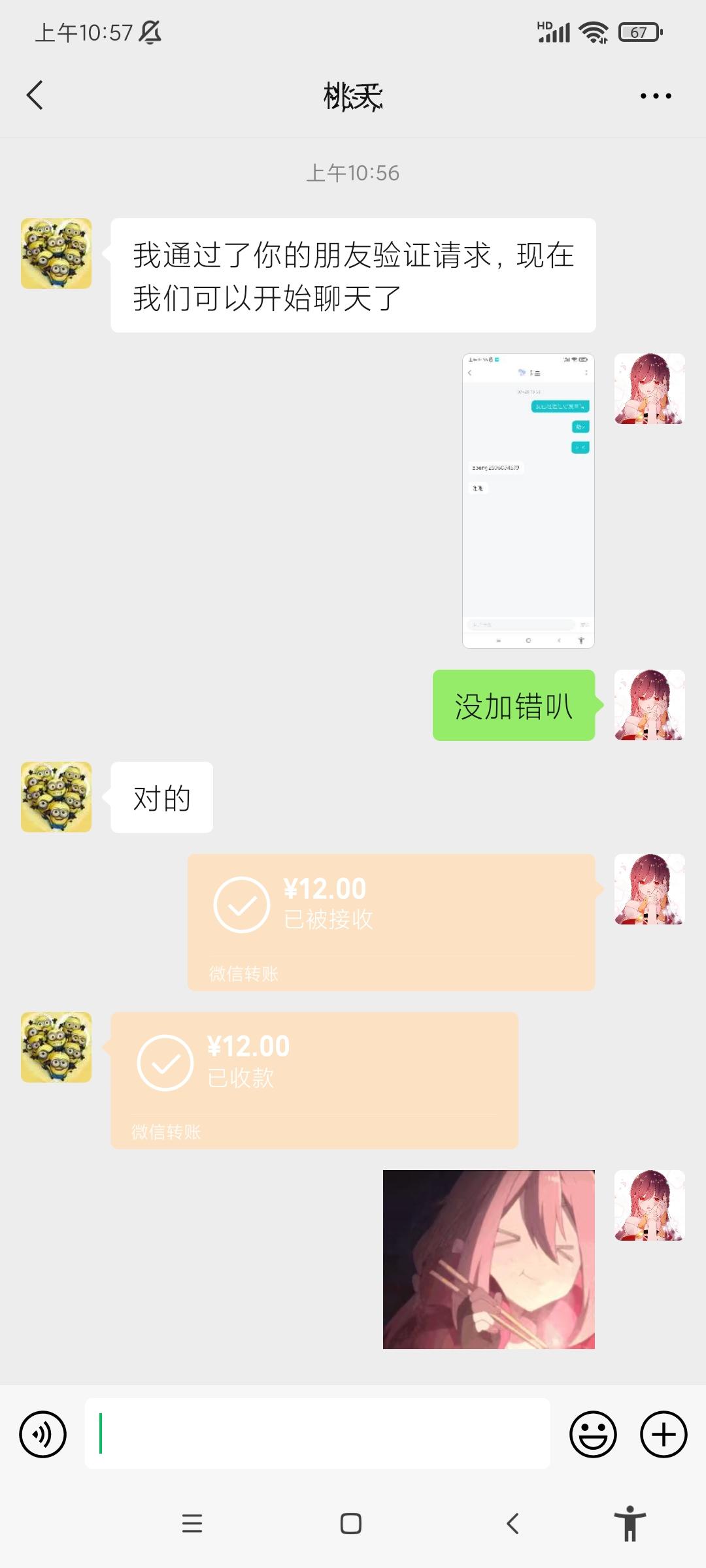Tap the 对的 message bubble

[161, 798]
